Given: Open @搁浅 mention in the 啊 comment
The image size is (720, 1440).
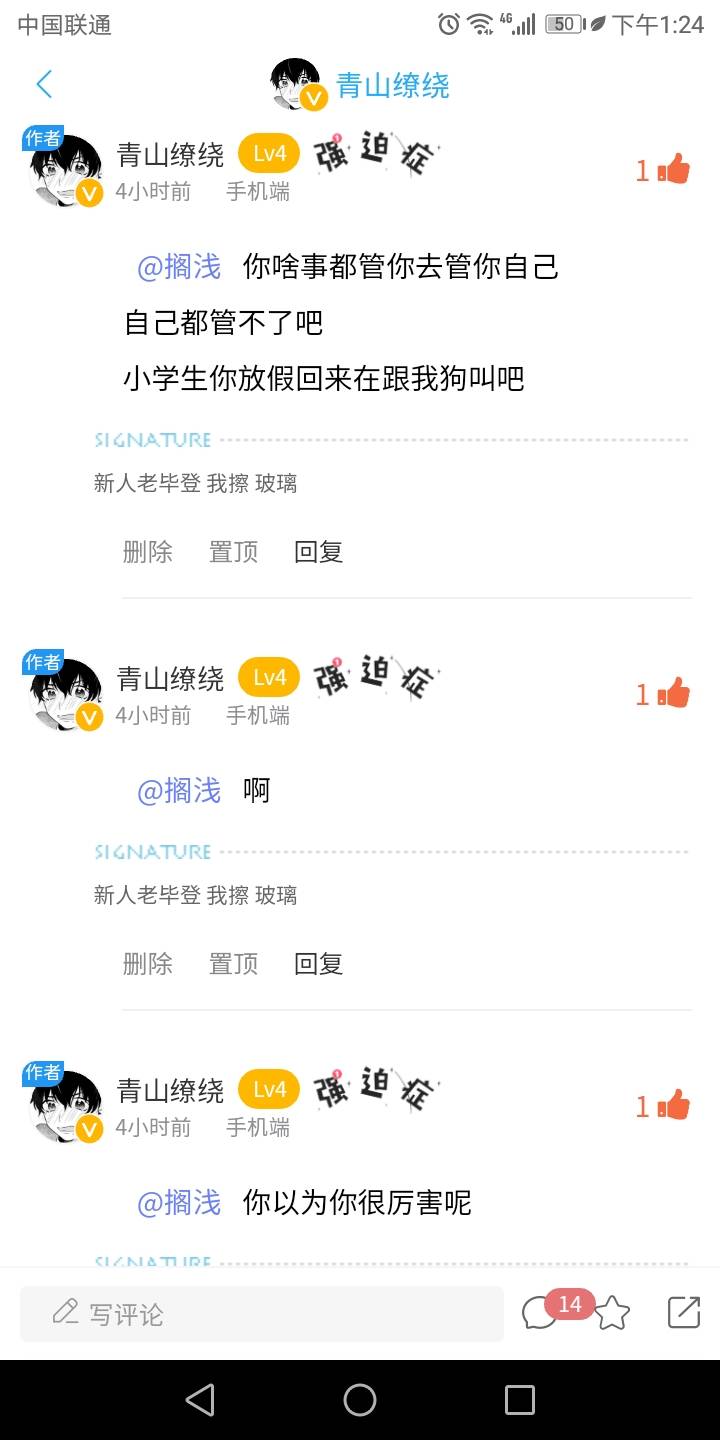Looking at the screenshot, I should [x=179, y=791].
